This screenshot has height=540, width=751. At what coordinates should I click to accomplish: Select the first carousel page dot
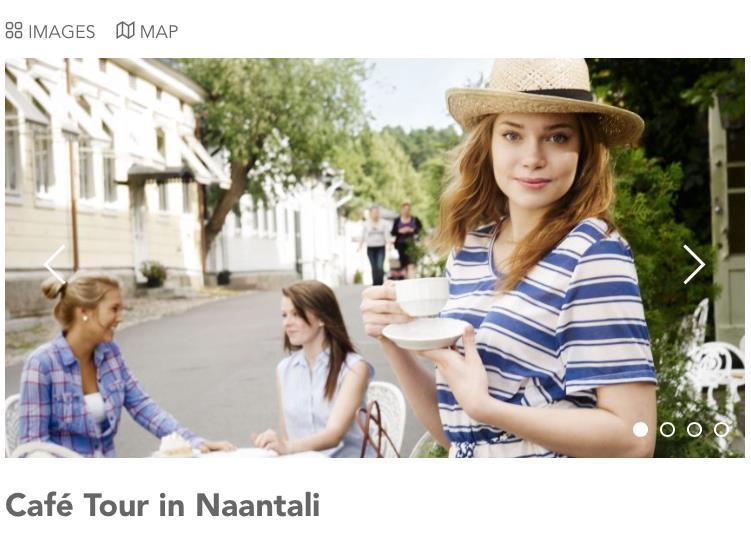coord(641,429)
